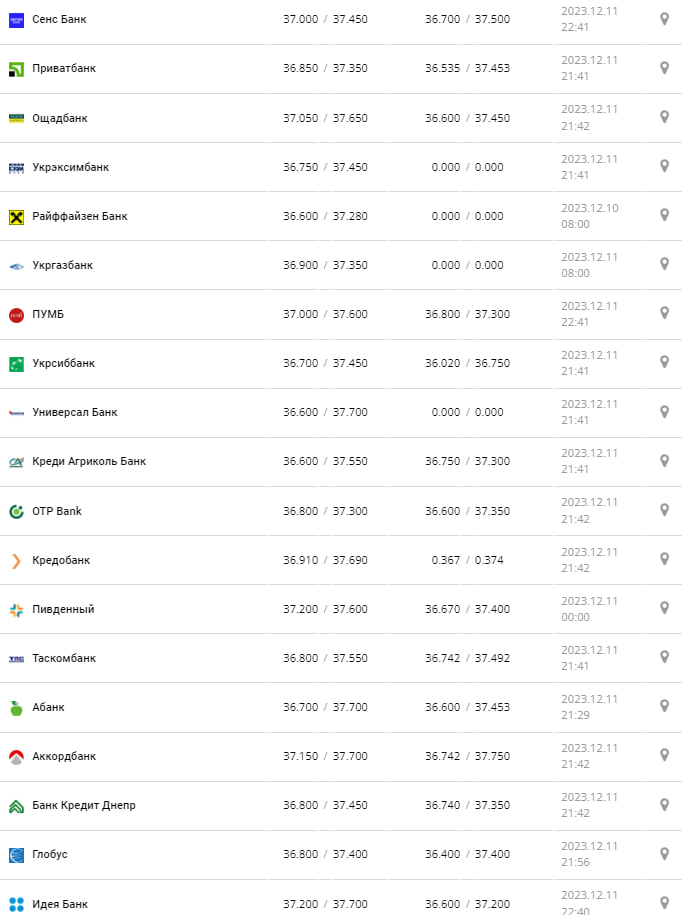View Банк Кредит Днепр branches via the pin

tap(664, 804)
